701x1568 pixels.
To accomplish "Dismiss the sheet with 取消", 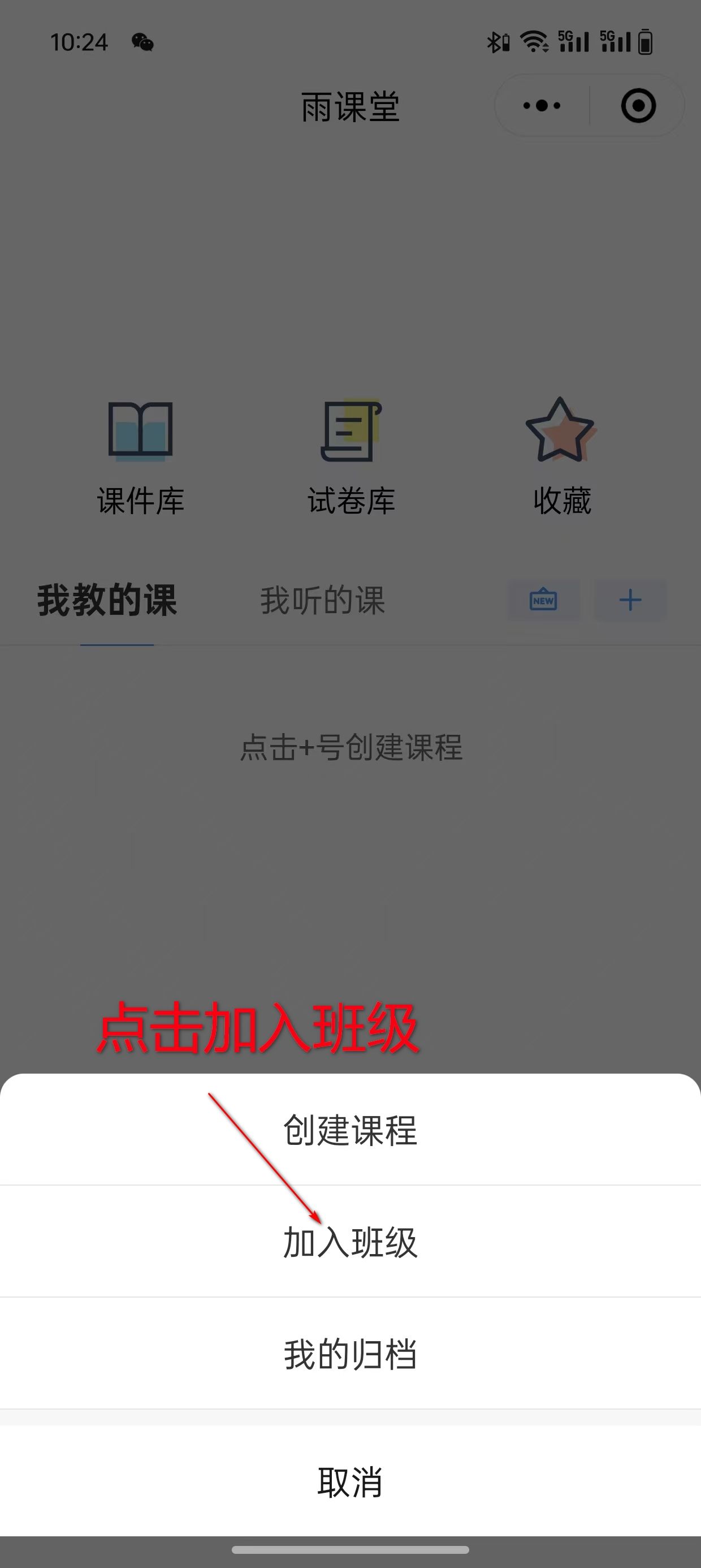I will coord(350,1482).
